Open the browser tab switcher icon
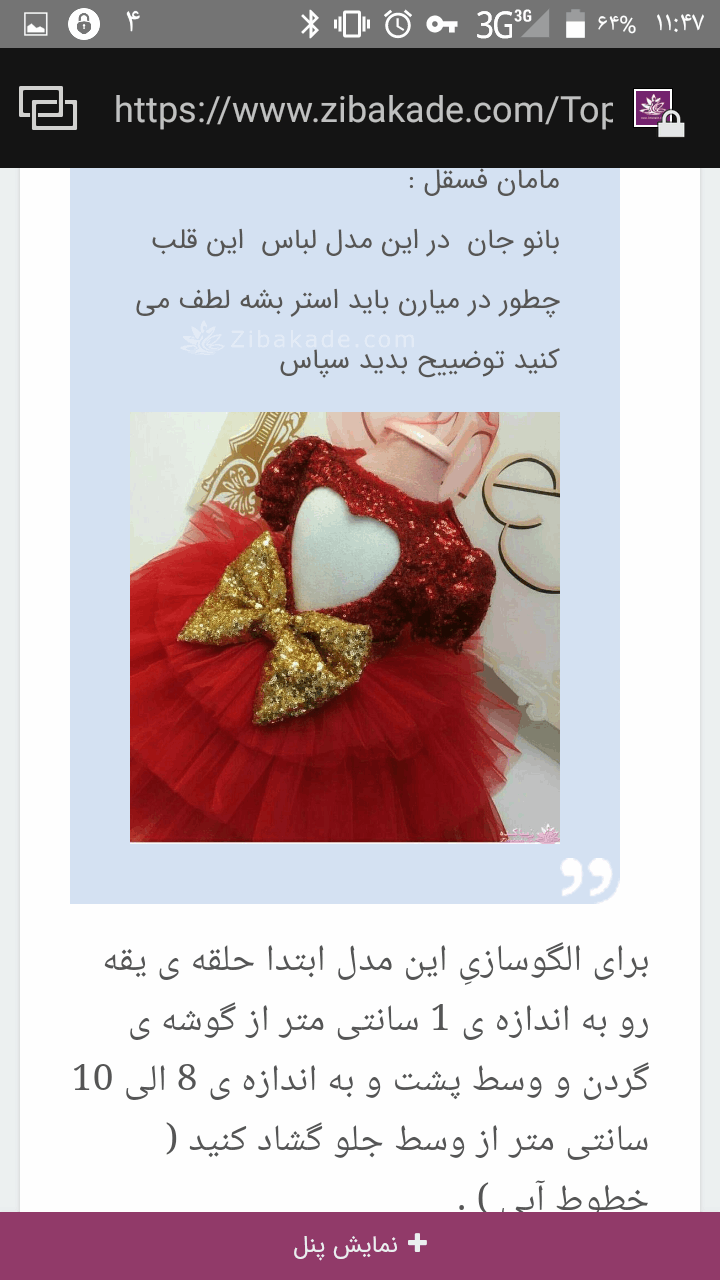Viewport: 720px width, 1280px height. click(x=48, y=108)
